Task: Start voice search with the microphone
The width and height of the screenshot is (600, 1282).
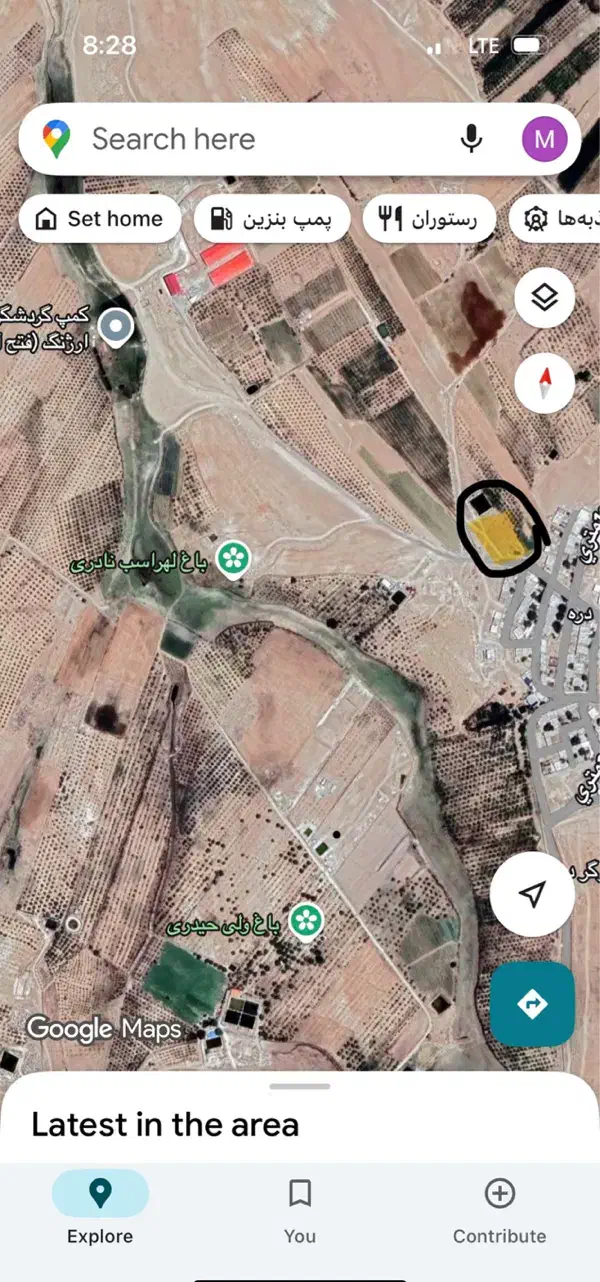Action: pos(471,139)
